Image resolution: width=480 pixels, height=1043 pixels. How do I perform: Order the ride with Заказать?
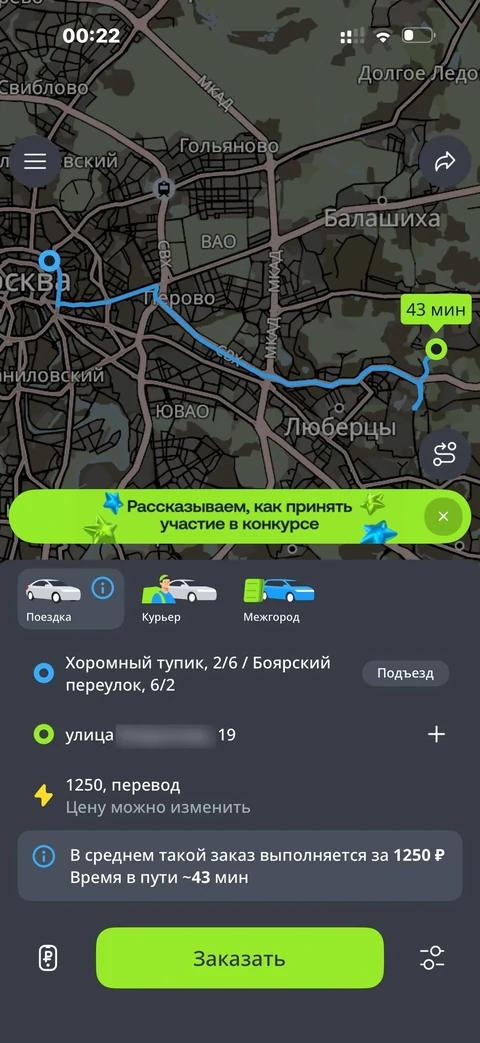click(240, 958)
